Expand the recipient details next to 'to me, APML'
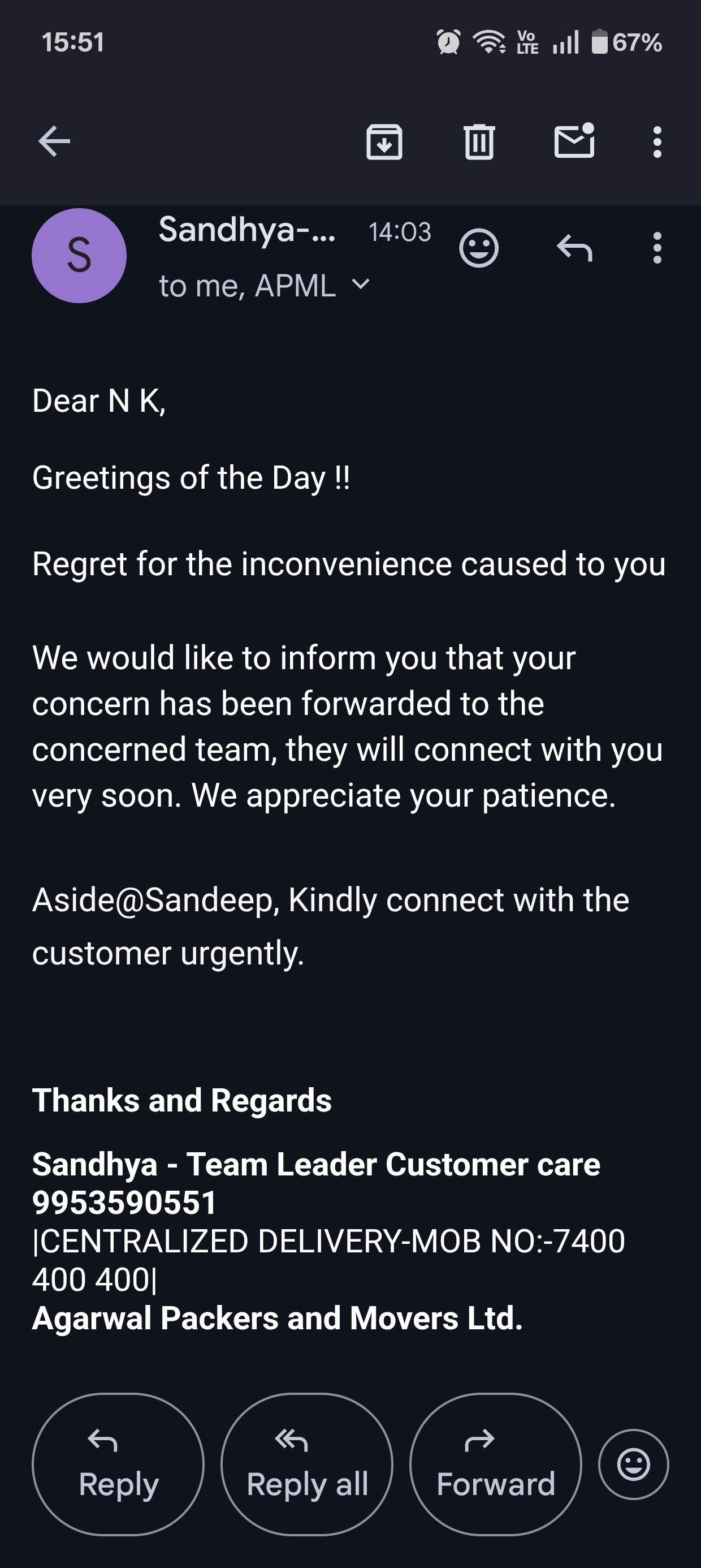Image resolution: width=701 pixels, height=1568 pixels. [x=360, y=285]
